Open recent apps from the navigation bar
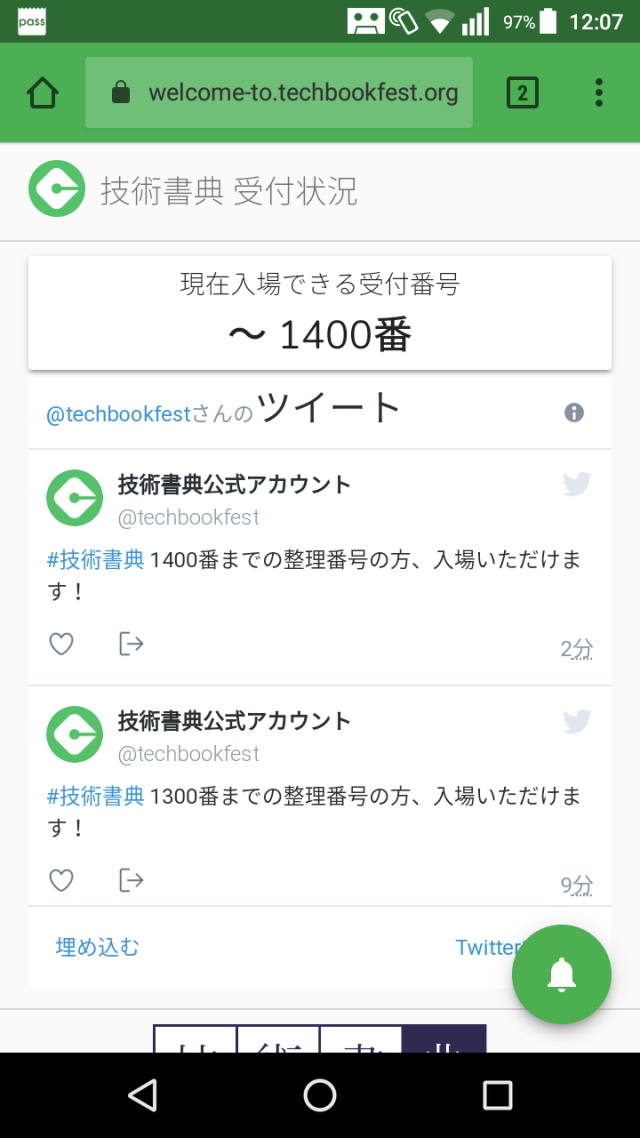640x1138 pixels. coord(497,1095)
